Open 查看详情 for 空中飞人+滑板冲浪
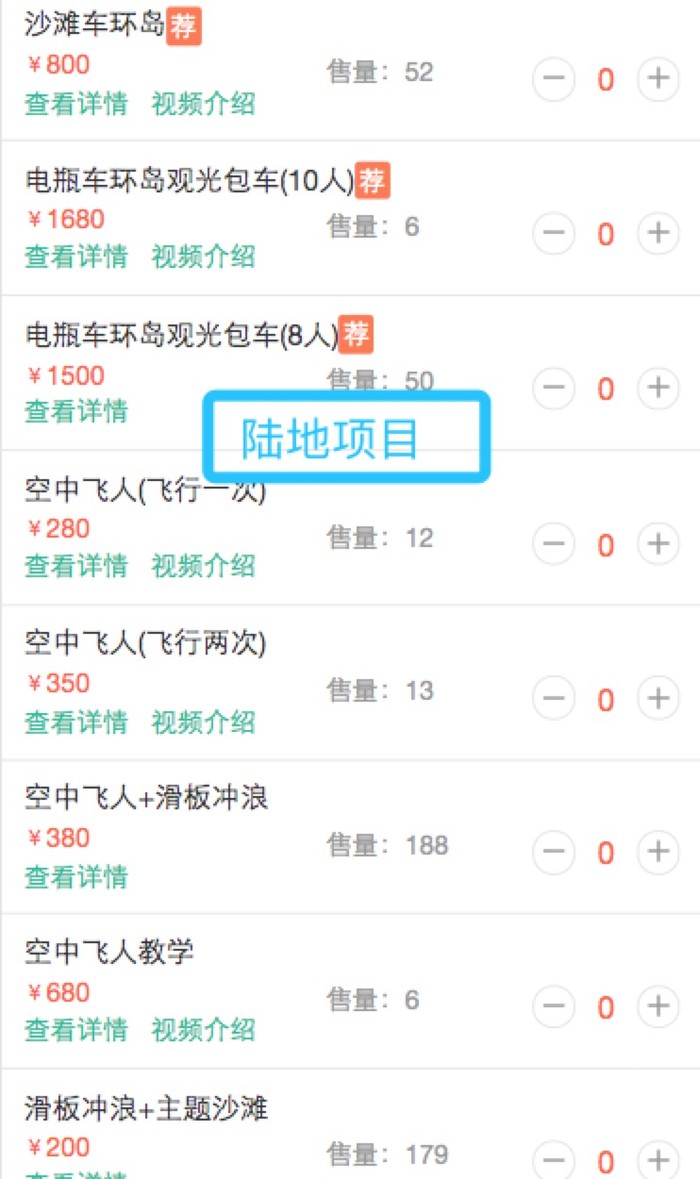 coord(76,877)
